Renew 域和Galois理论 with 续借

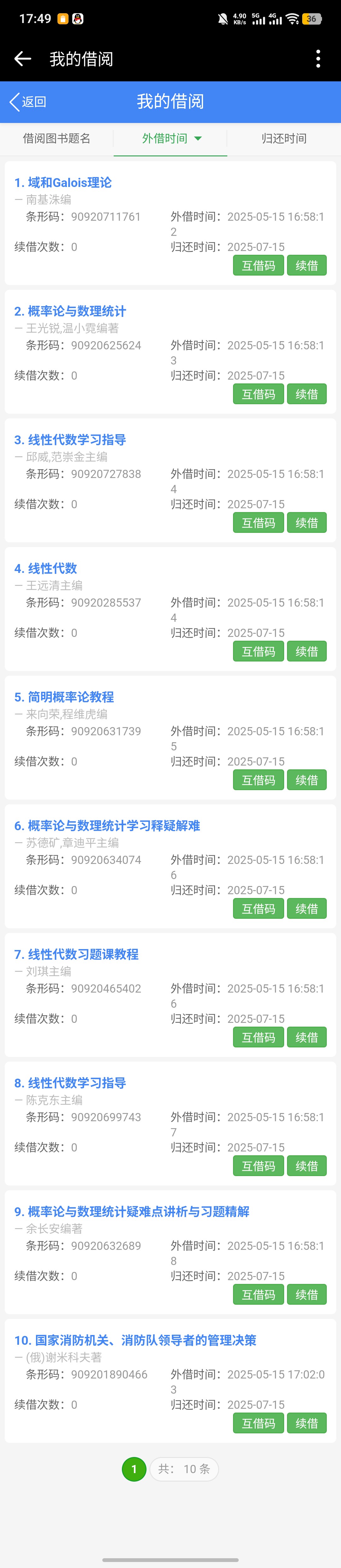[306, 265]
